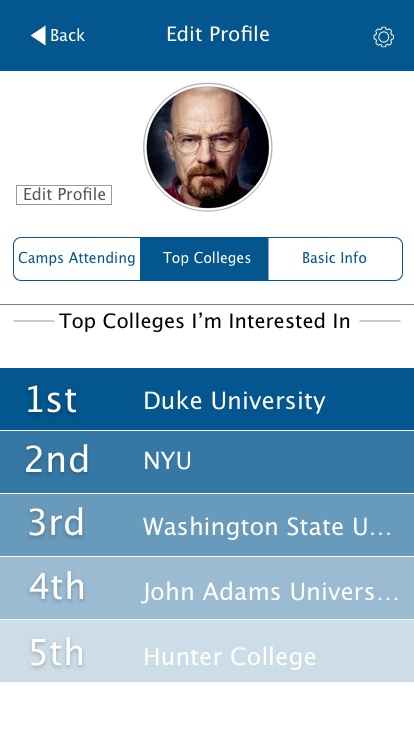Open the 2nd choice NYU row
414x736 pixels.
207,462
